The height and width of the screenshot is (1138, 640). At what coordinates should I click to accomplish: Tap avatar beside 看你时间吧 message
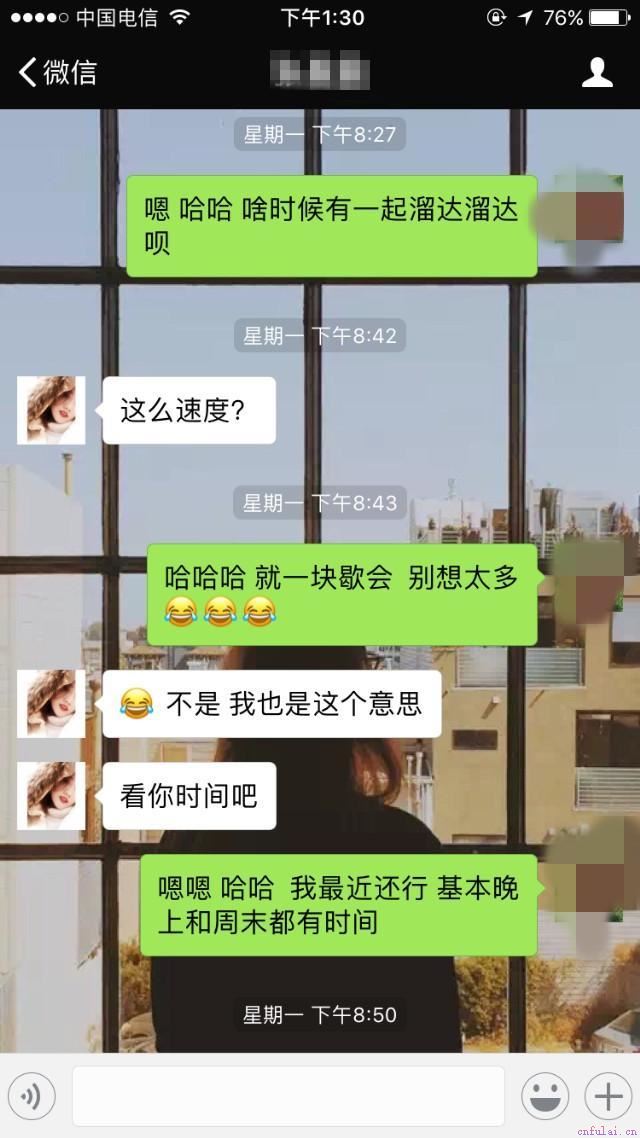51,796
